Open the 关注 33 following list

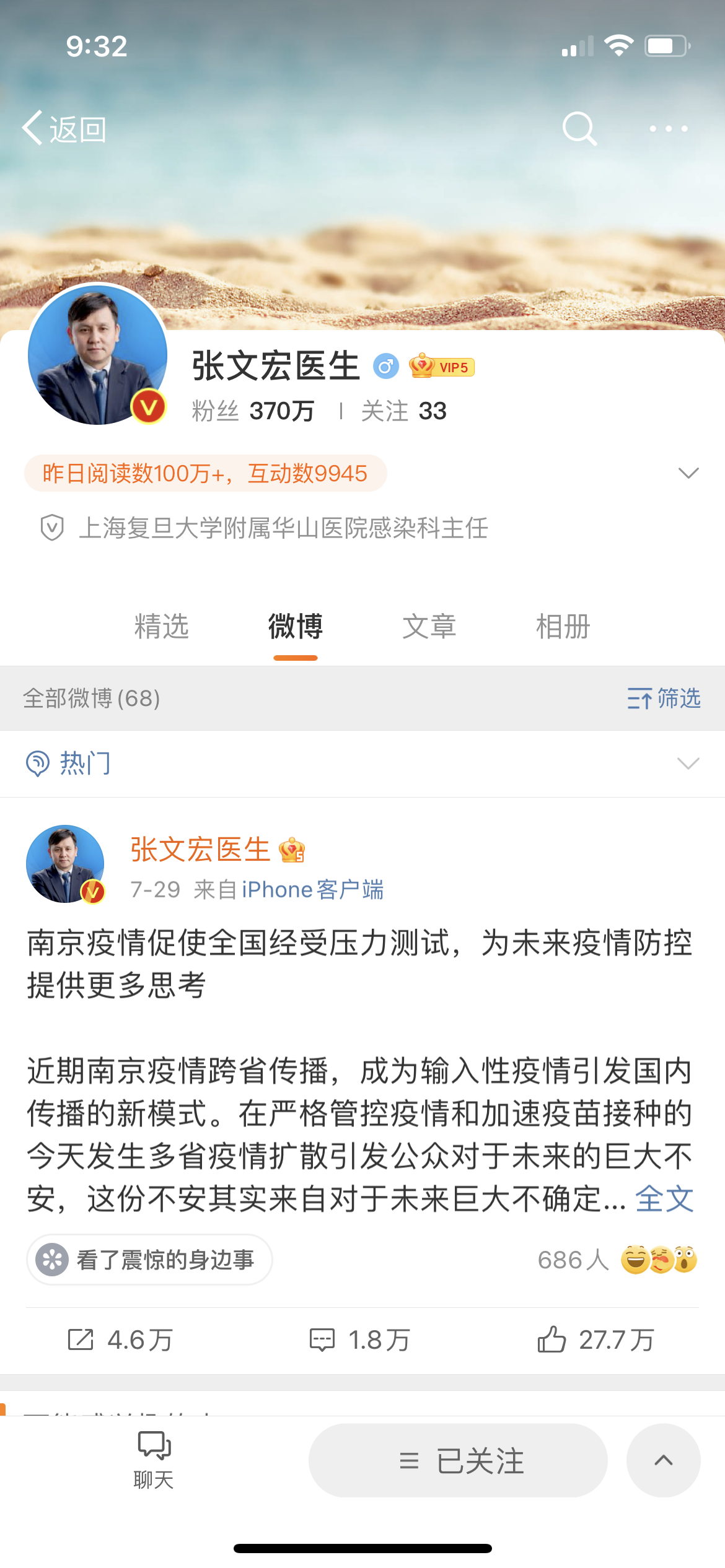point(403,411)
